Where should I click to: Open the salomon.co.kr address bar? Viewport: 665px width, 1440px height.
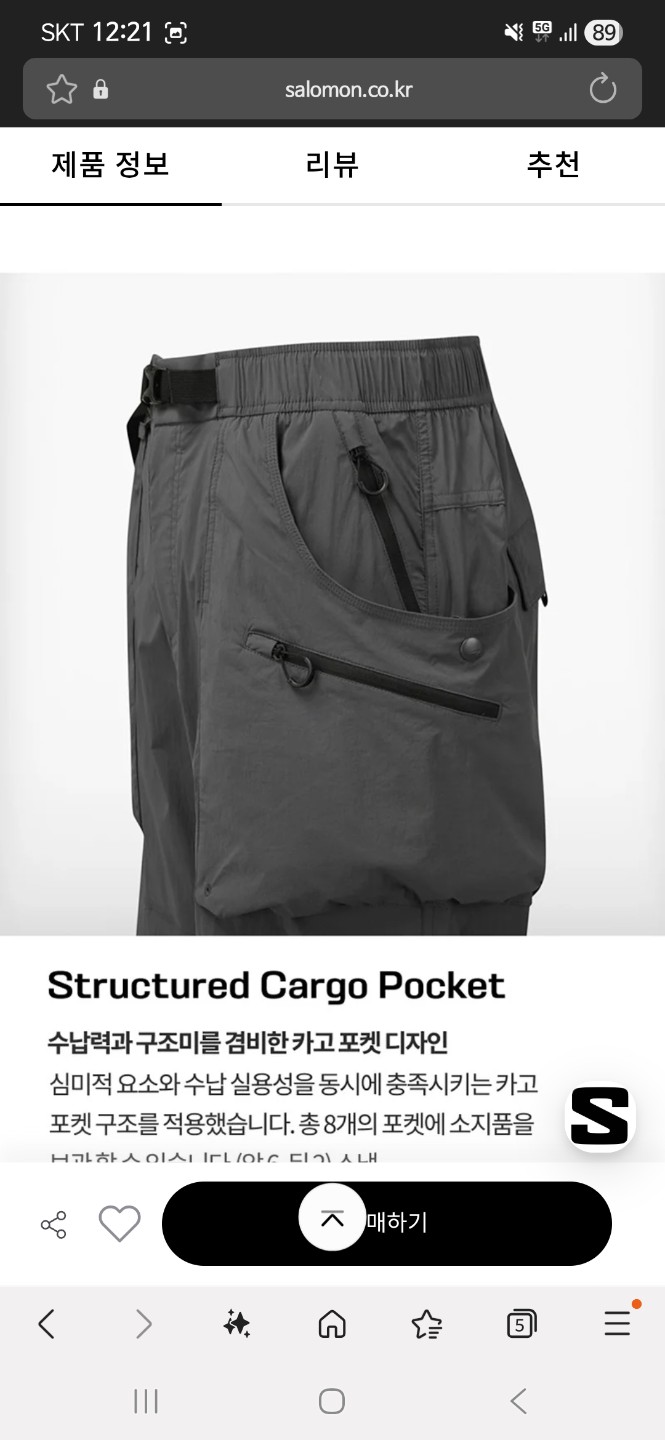(x=347, y=90)
